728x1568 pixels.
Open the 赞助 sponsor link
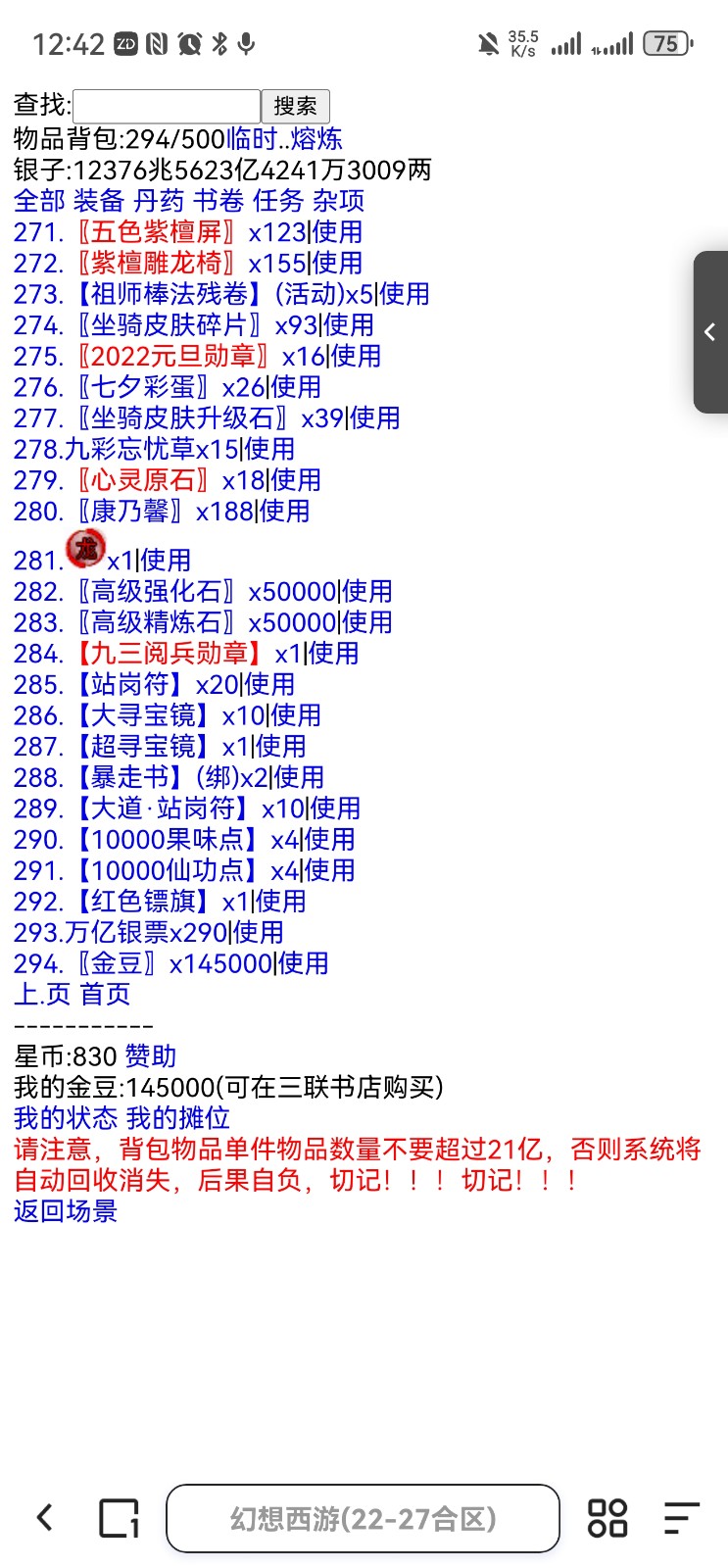pyautogui.click(x=151, y=1056)
